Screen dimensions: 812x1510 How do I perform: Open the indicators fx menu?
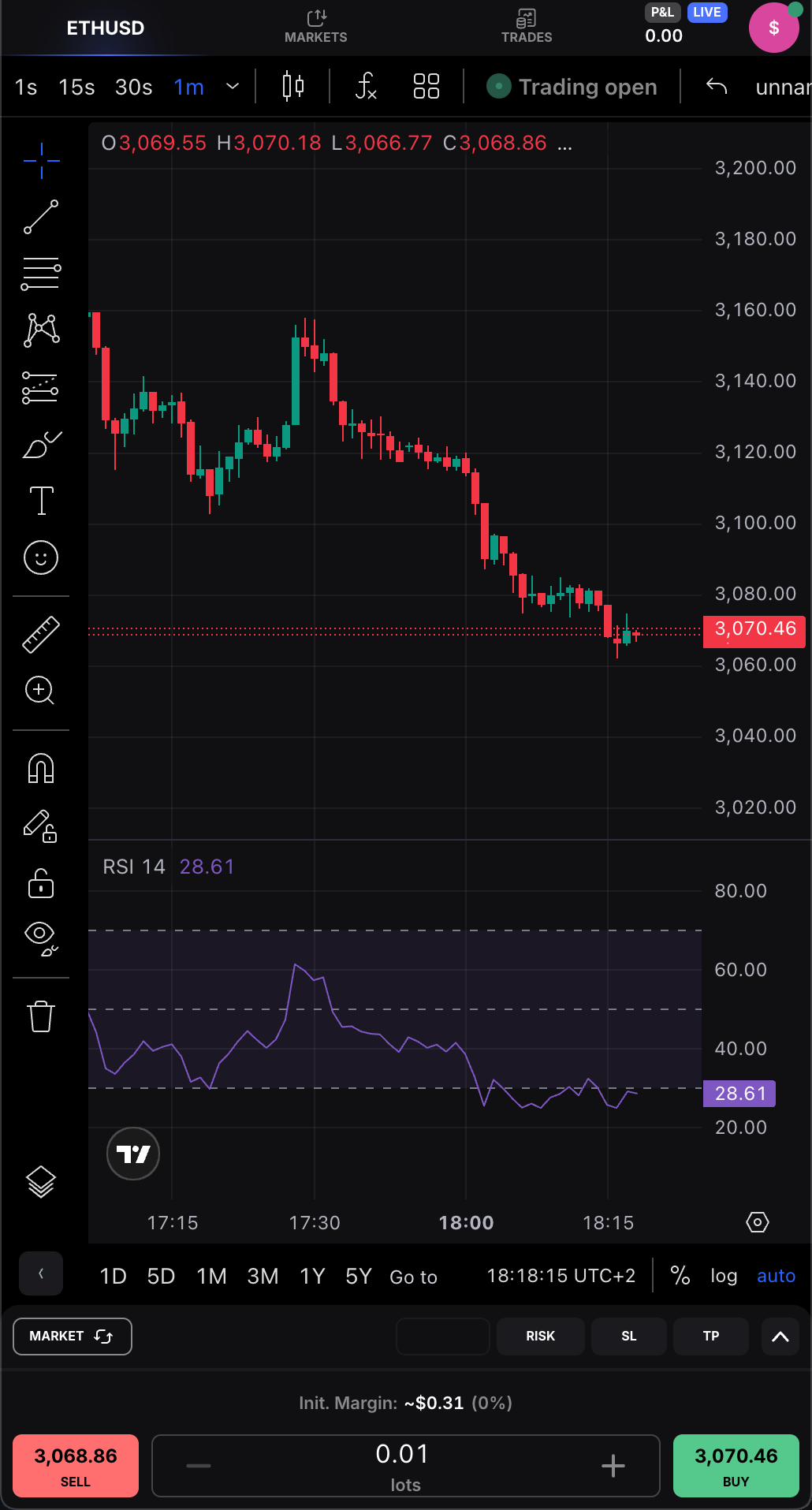pyautogui.click(x=366, y=86)
